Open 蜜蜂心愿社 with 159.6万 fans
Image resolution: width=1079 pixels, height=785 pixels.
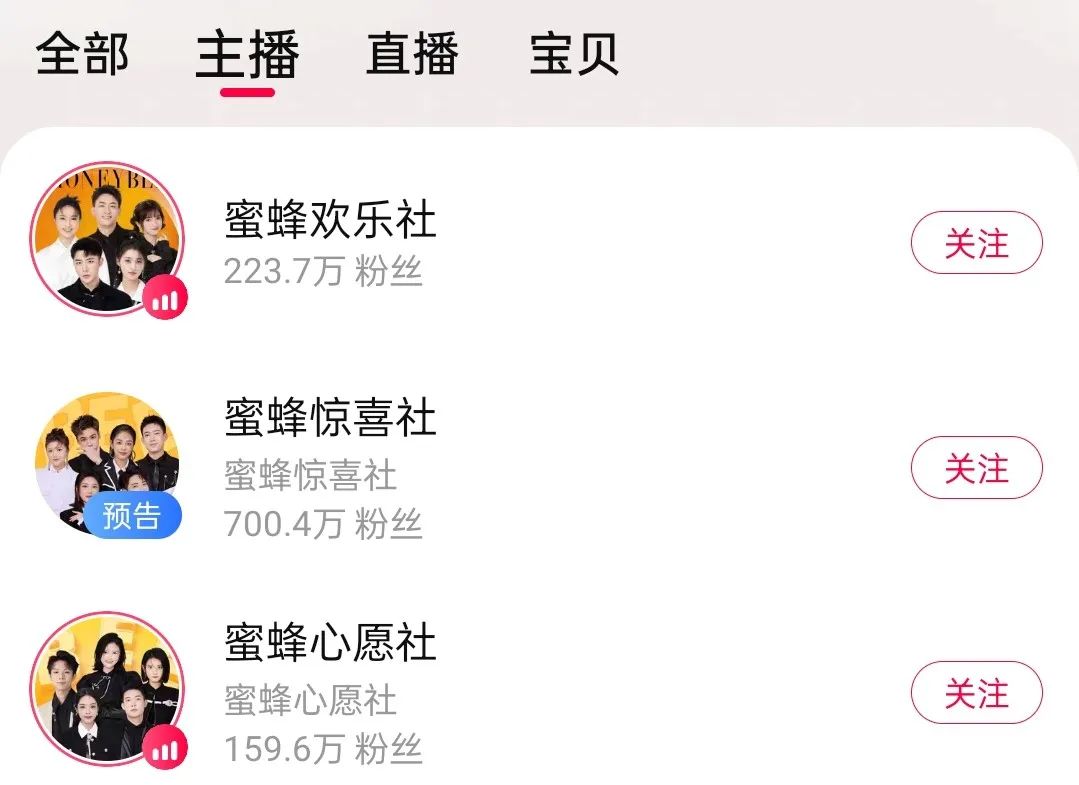point(330,643)
